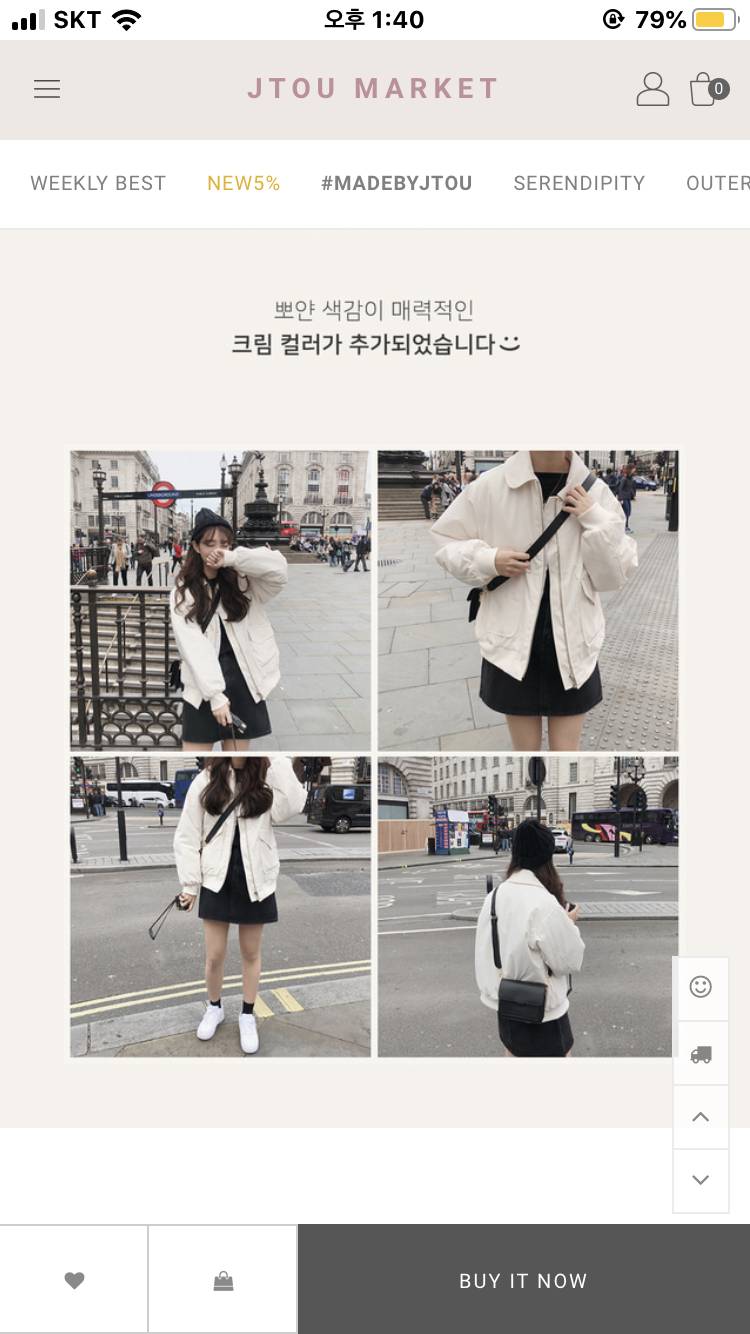Add the jacket to the cart
This screenshot has width=750, height=1334.
223,1281
